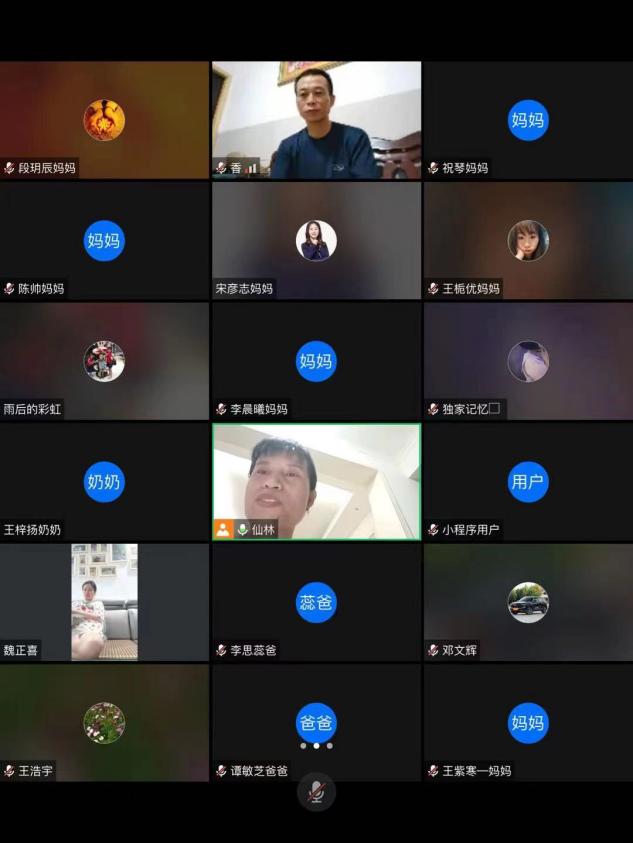633x843 pixels.
Task: Select 王梓扬奶奶's participant tile
Action: (x=104, y=482)
